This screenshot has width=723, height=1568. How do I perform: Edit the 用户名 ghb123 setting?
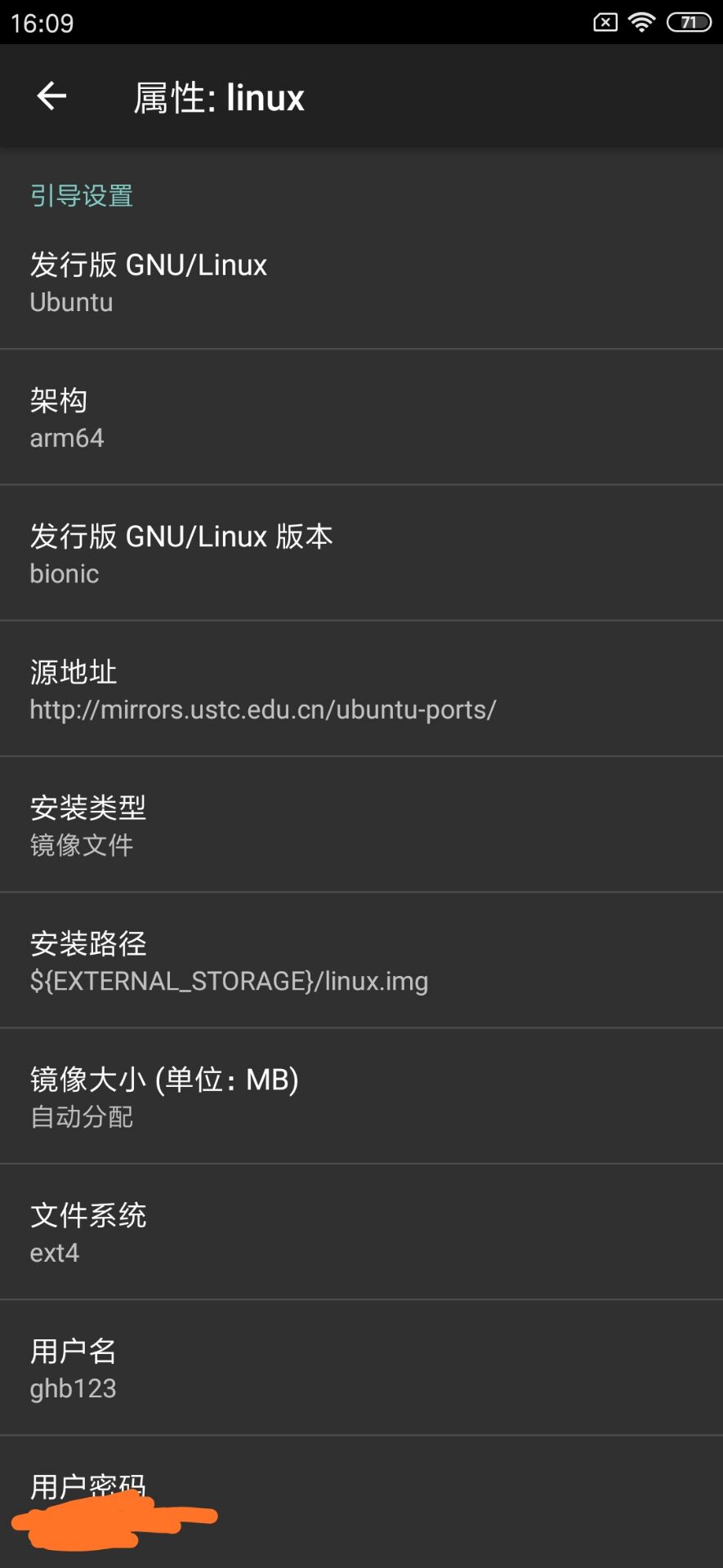(x=361, y=1368)
